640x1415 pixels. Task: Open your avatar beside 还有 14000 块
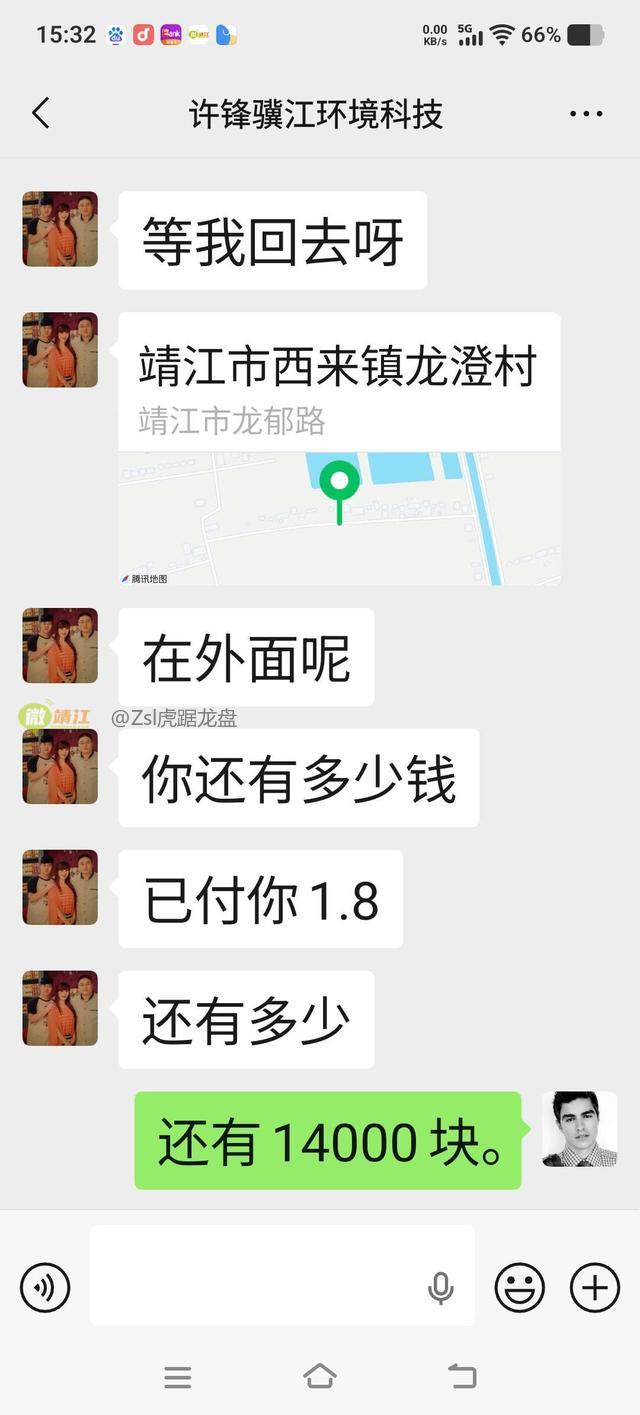579,1129
